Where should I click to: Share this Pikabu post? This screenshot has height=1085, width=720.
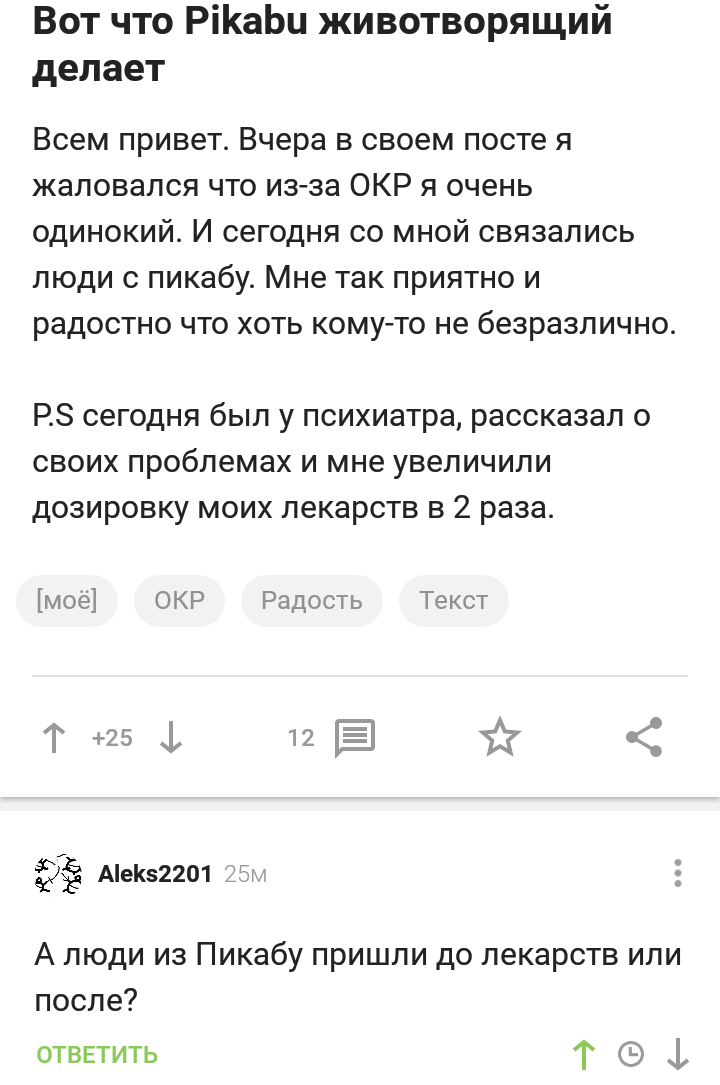click(x=644, y=738)
